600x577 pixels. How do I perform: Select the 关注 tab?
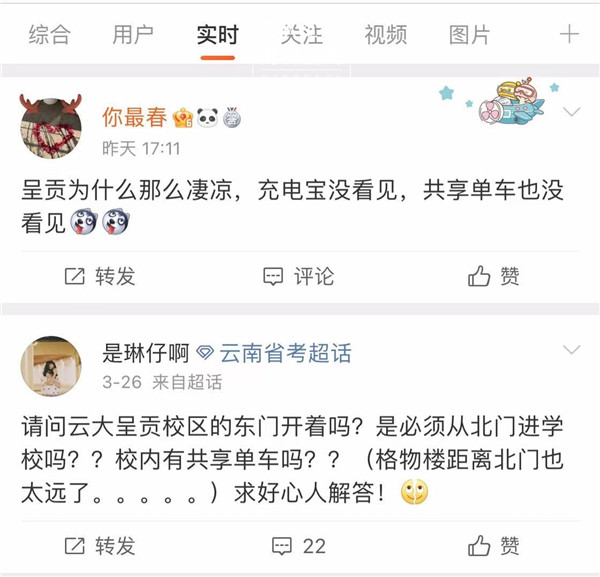coord(301,35)
